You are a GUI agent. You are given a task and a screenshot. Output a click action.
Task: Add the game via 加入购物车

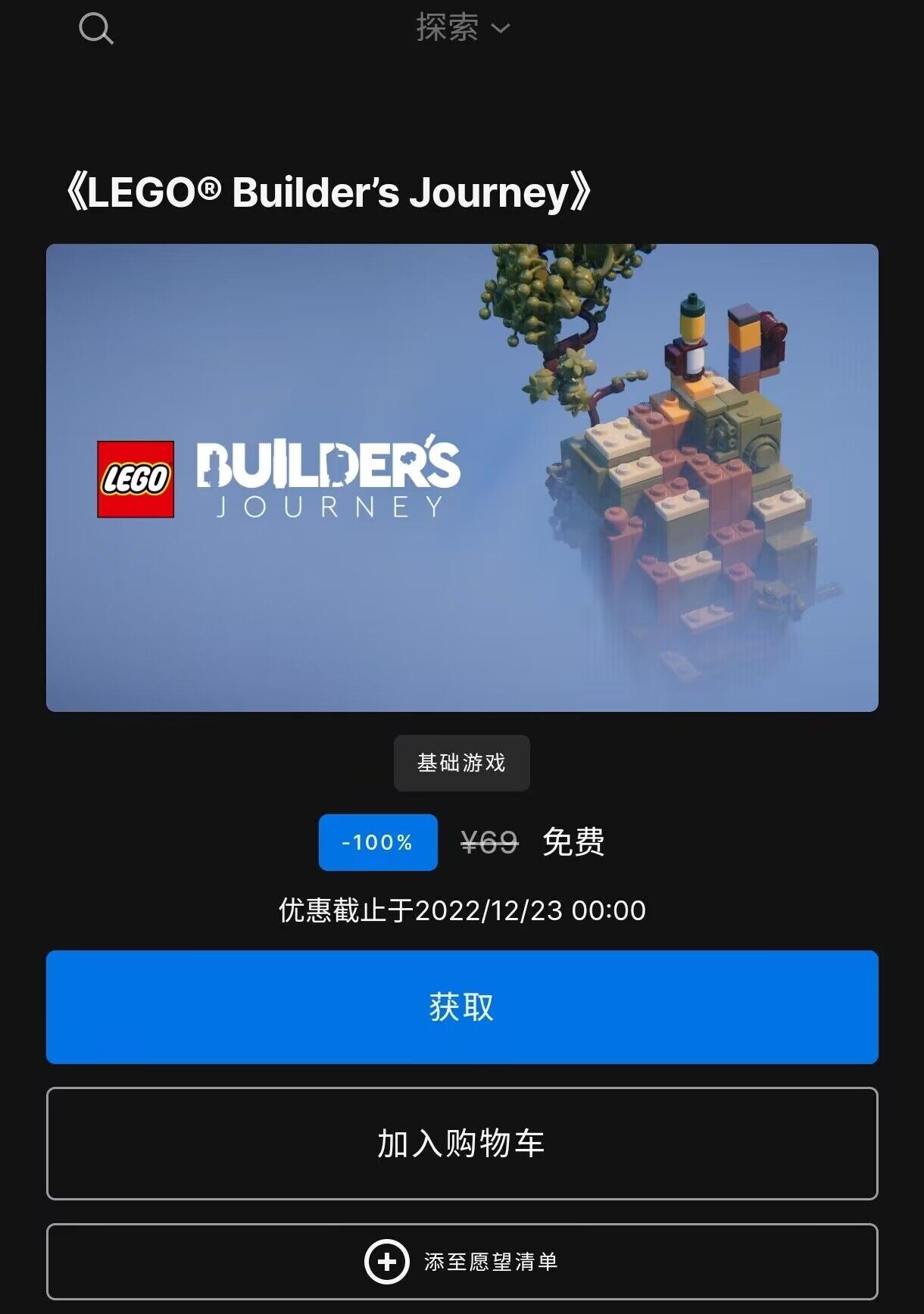[462, 1143]
